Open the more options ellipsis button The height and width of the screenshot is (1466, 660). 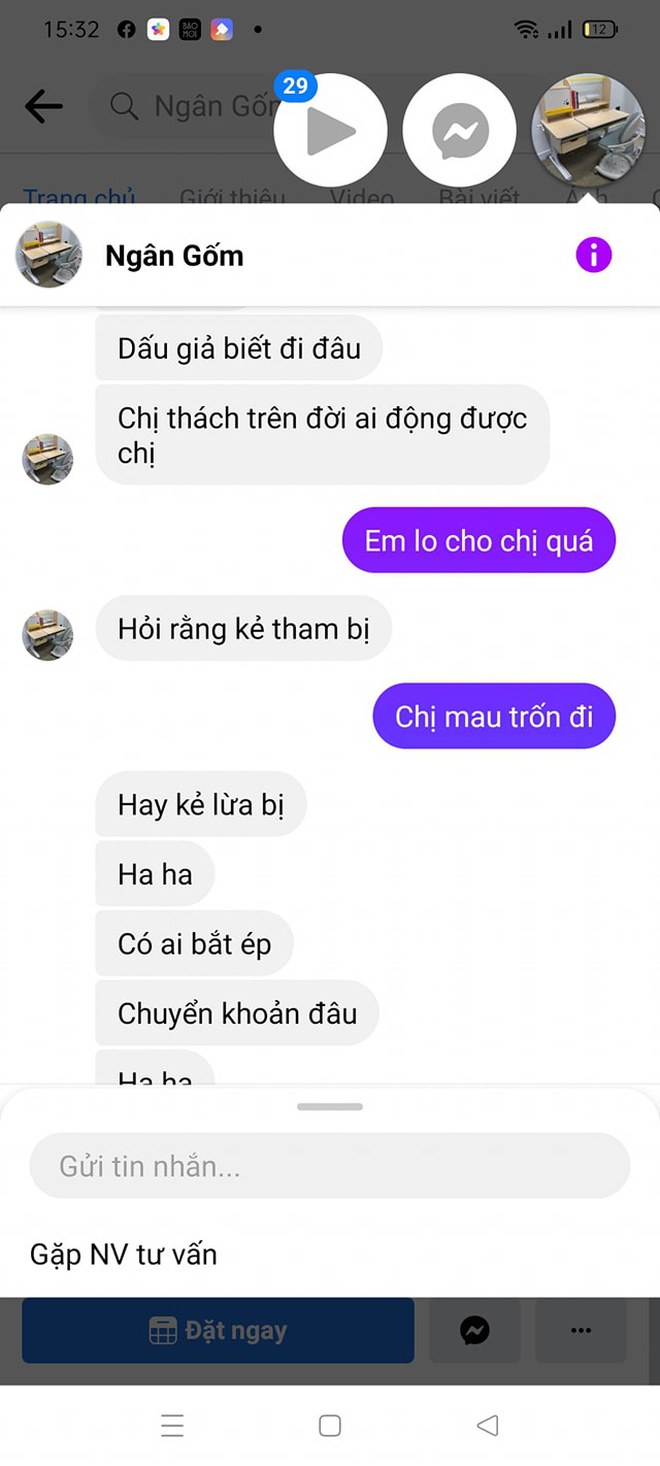(x=581, y=1331)
